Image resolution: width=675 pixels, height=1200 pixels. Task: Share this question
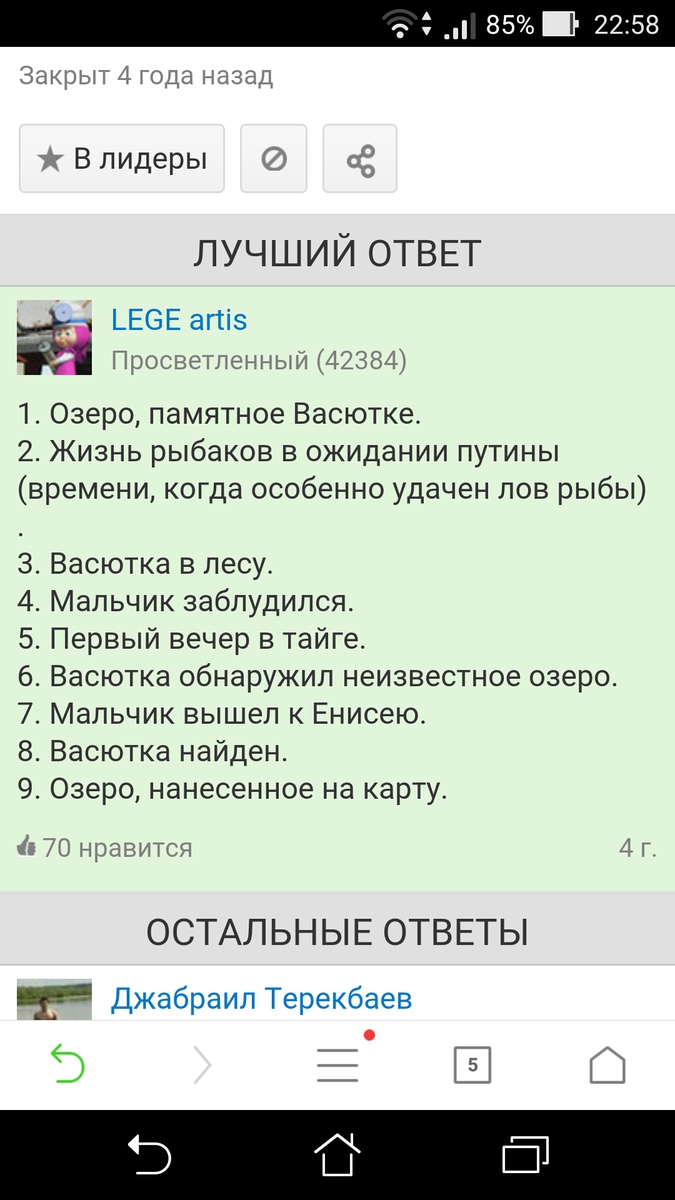pyautogui.click(x=360, y=159)
